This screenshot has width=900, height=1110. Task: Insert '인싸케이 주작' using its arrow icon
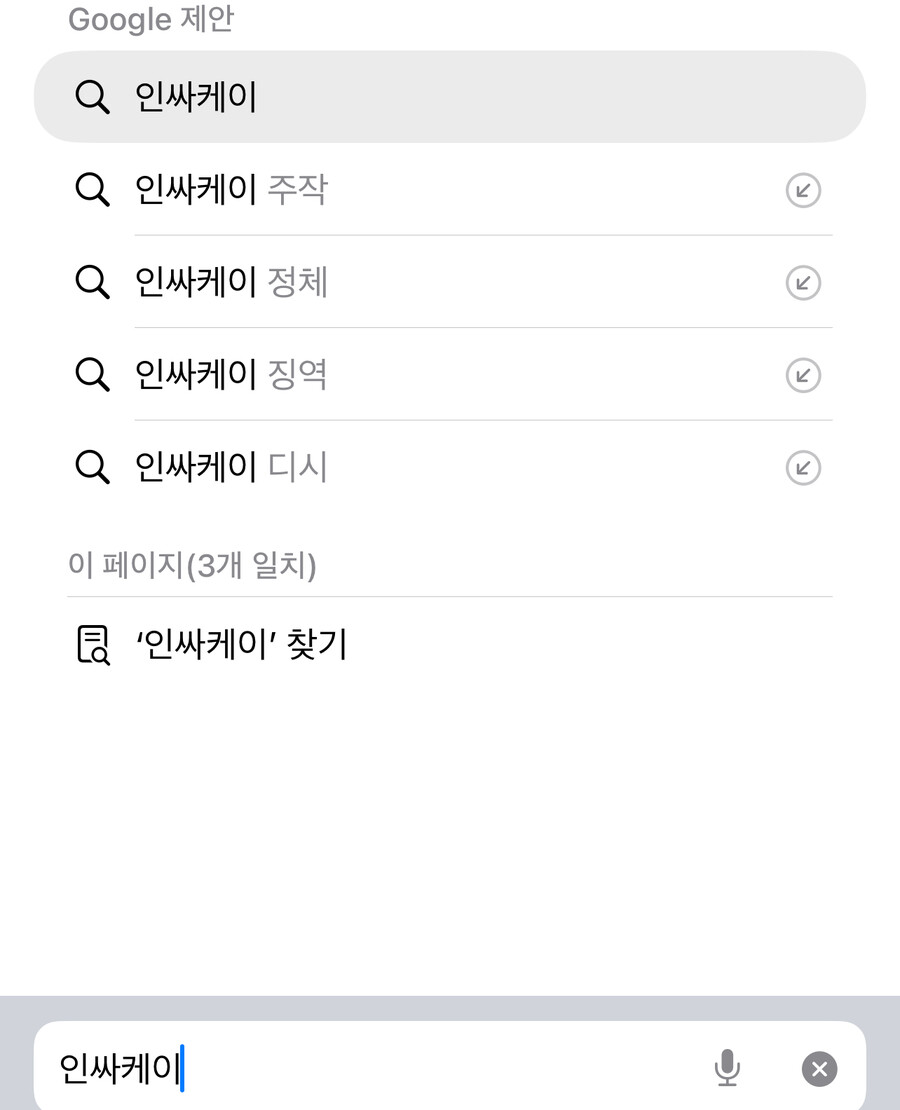[x=802, y=190]
